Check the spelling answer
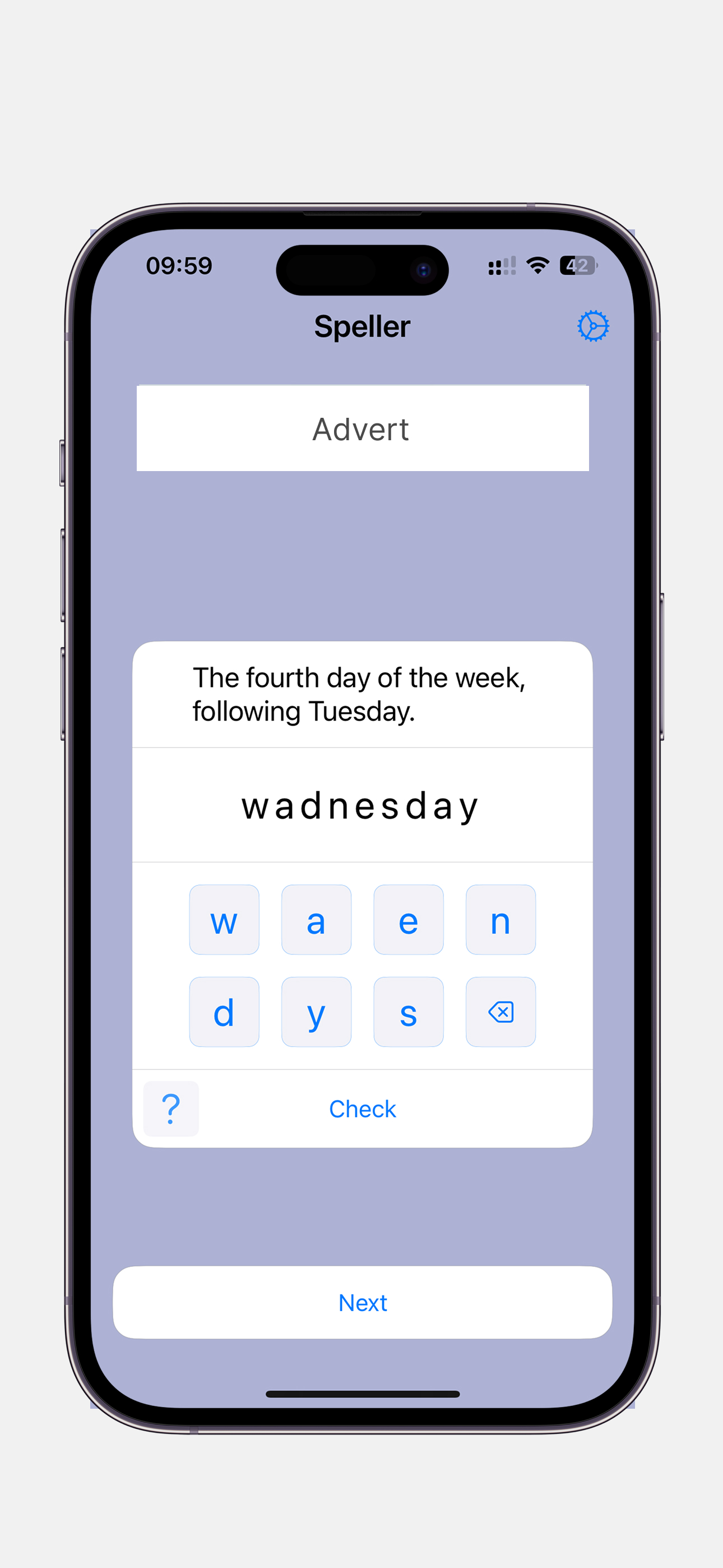The height and width of the screenshot is (1568, 723). 362,1109
